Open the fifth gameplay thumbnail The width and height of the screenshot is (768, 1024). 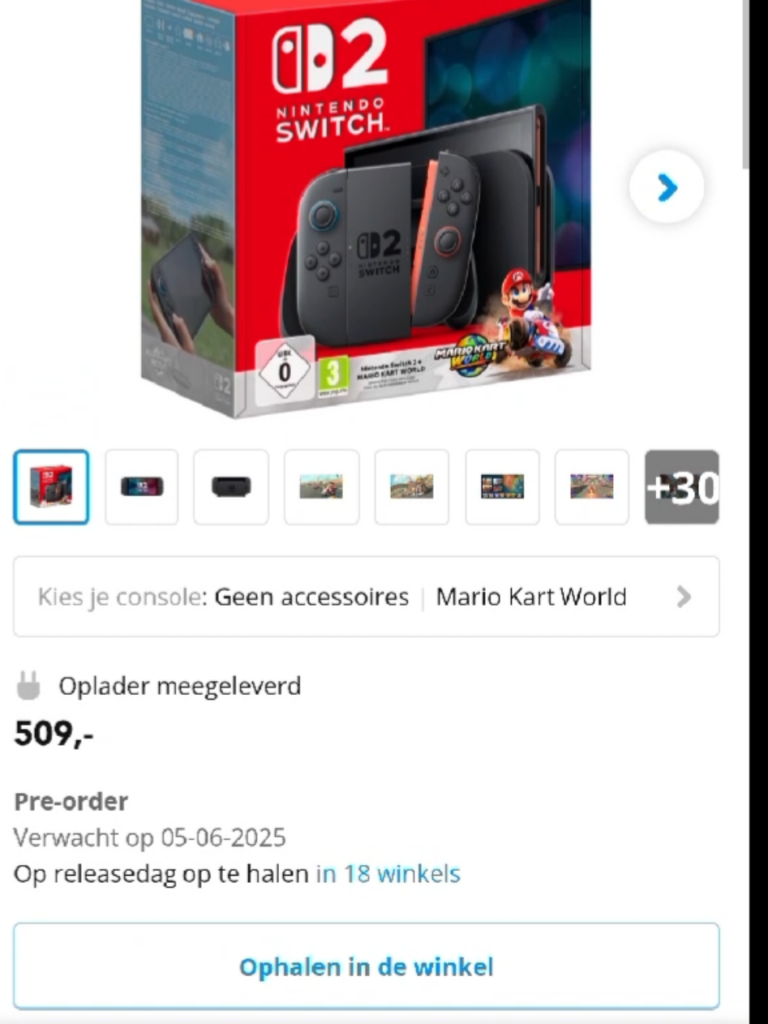[x=412, y=487]
